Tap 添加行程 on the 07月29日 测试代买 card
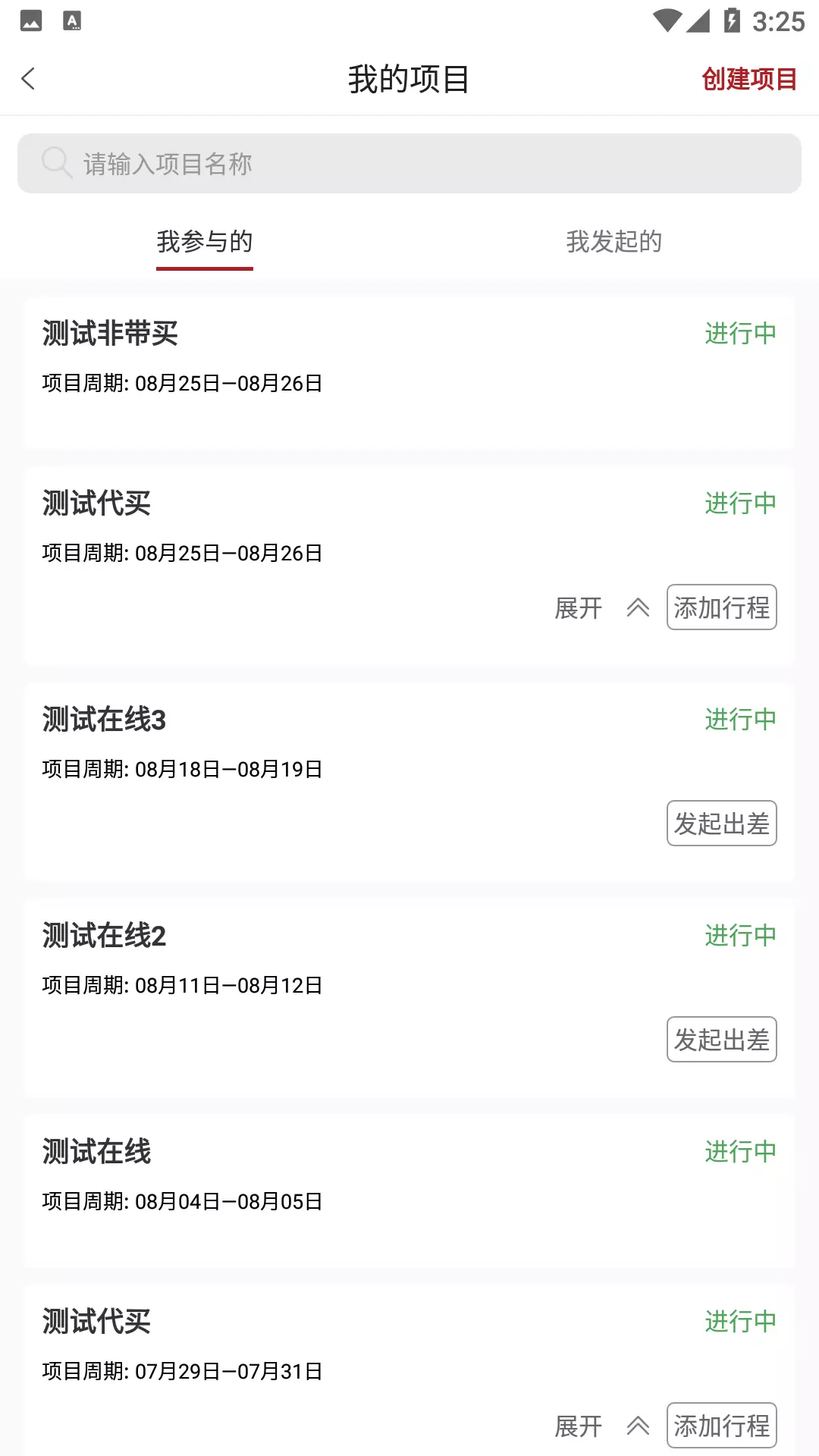 [x=722, y=1426]
